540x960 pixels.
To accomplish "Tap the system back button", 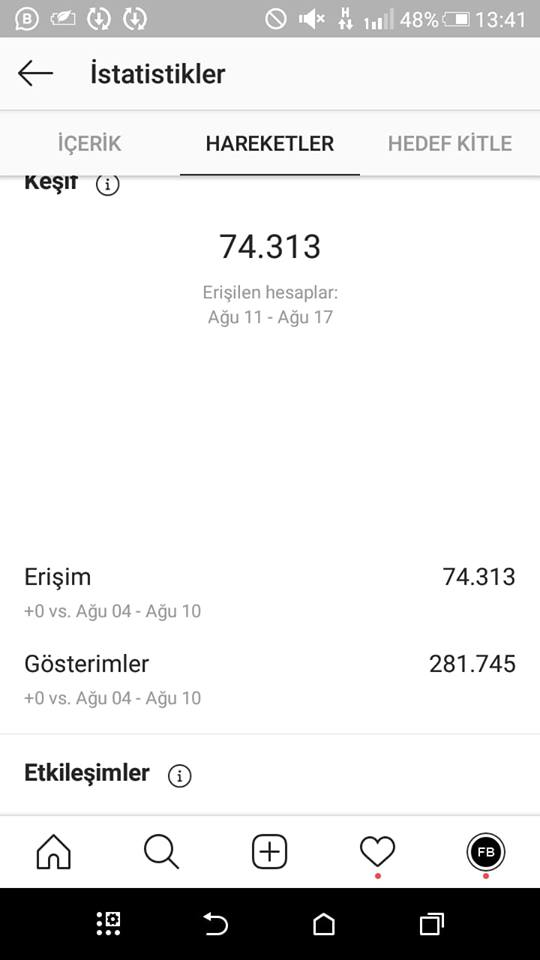I will coord(216,923).
